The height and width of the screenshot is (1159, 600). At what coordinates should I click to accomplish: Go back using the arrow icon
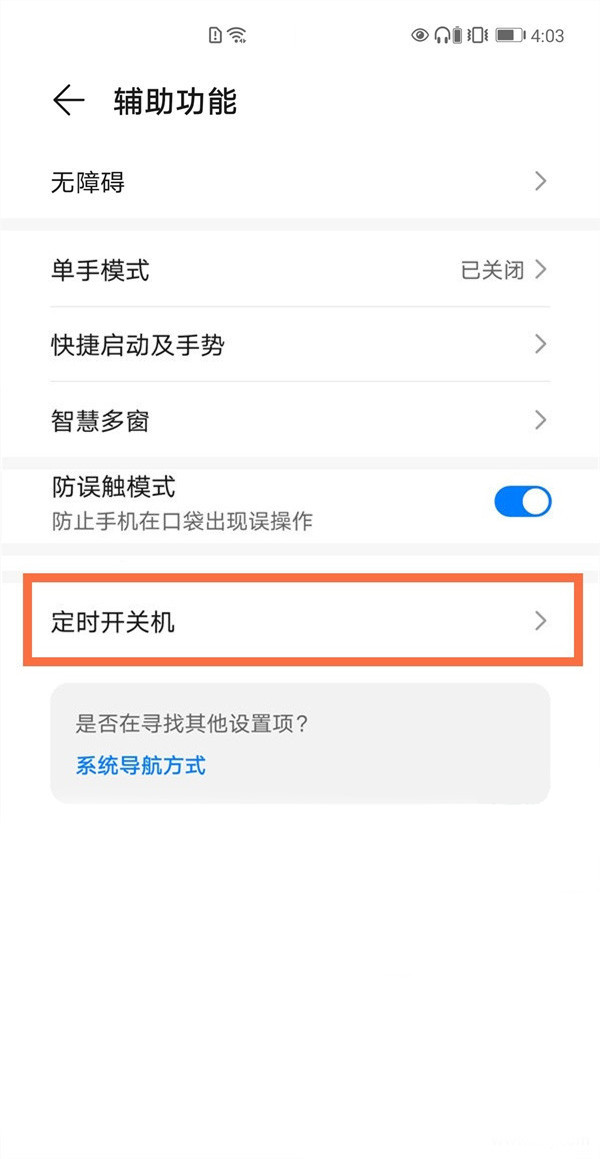pos(69,101)
